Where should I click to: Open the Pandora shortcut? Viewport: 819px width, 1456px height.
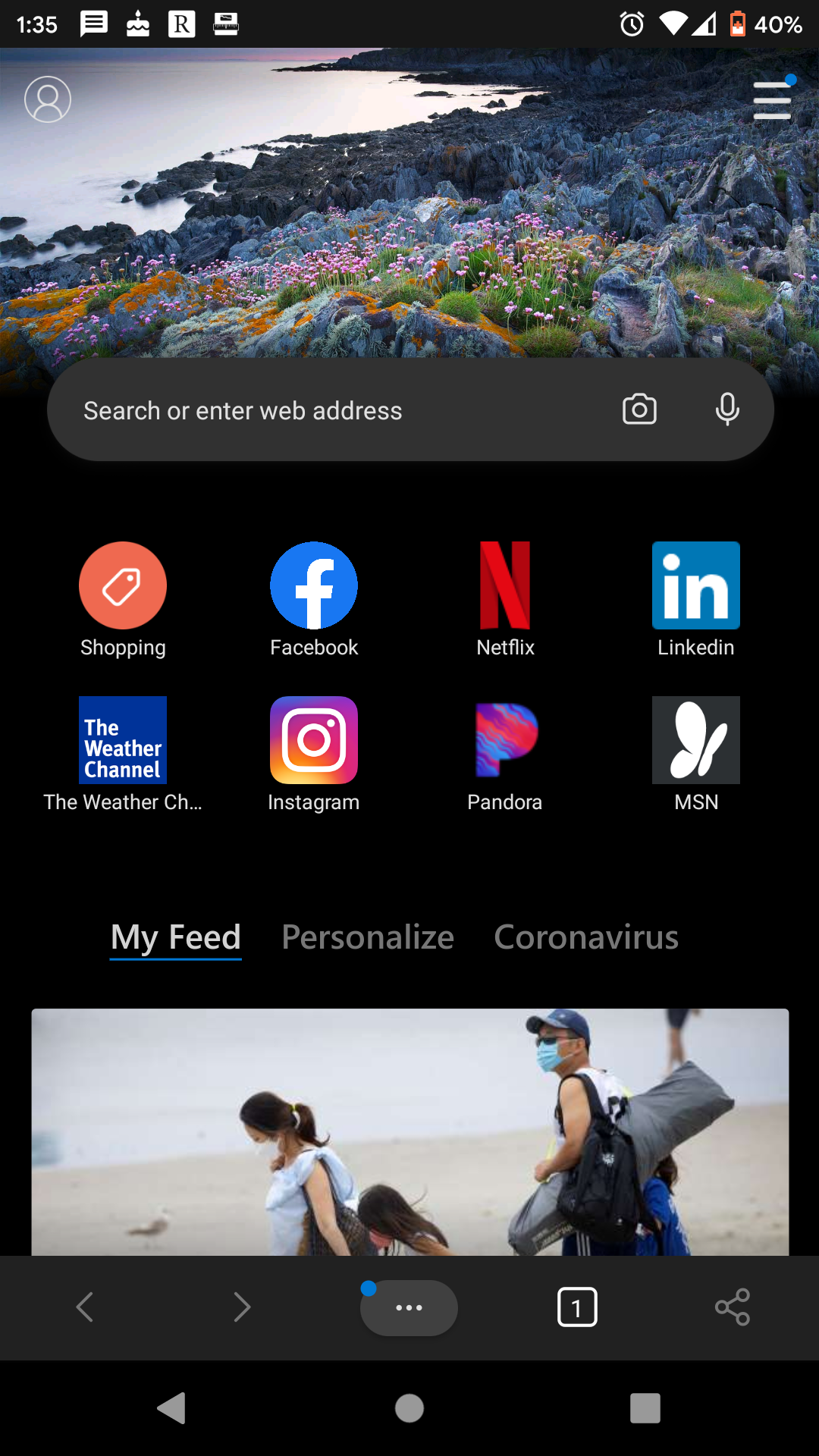pyautogui.click(x=505, y=740)
